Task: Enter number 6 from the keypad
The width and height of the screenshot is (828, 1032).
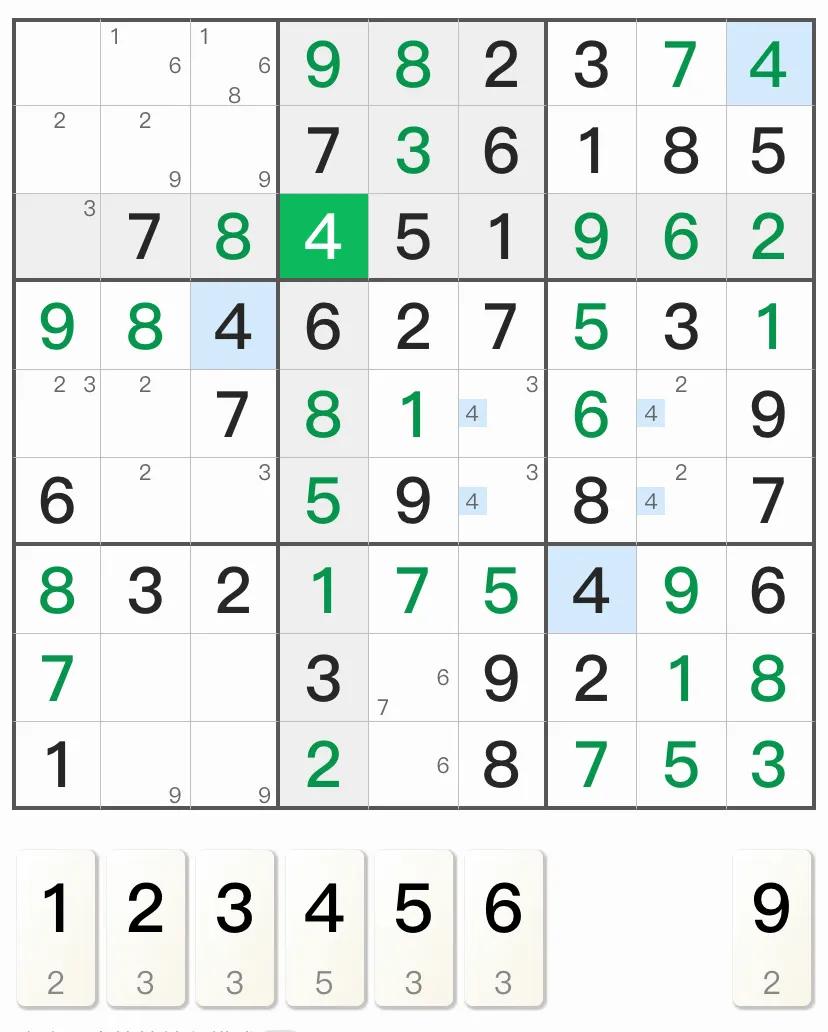Action: tap(503, 927)
